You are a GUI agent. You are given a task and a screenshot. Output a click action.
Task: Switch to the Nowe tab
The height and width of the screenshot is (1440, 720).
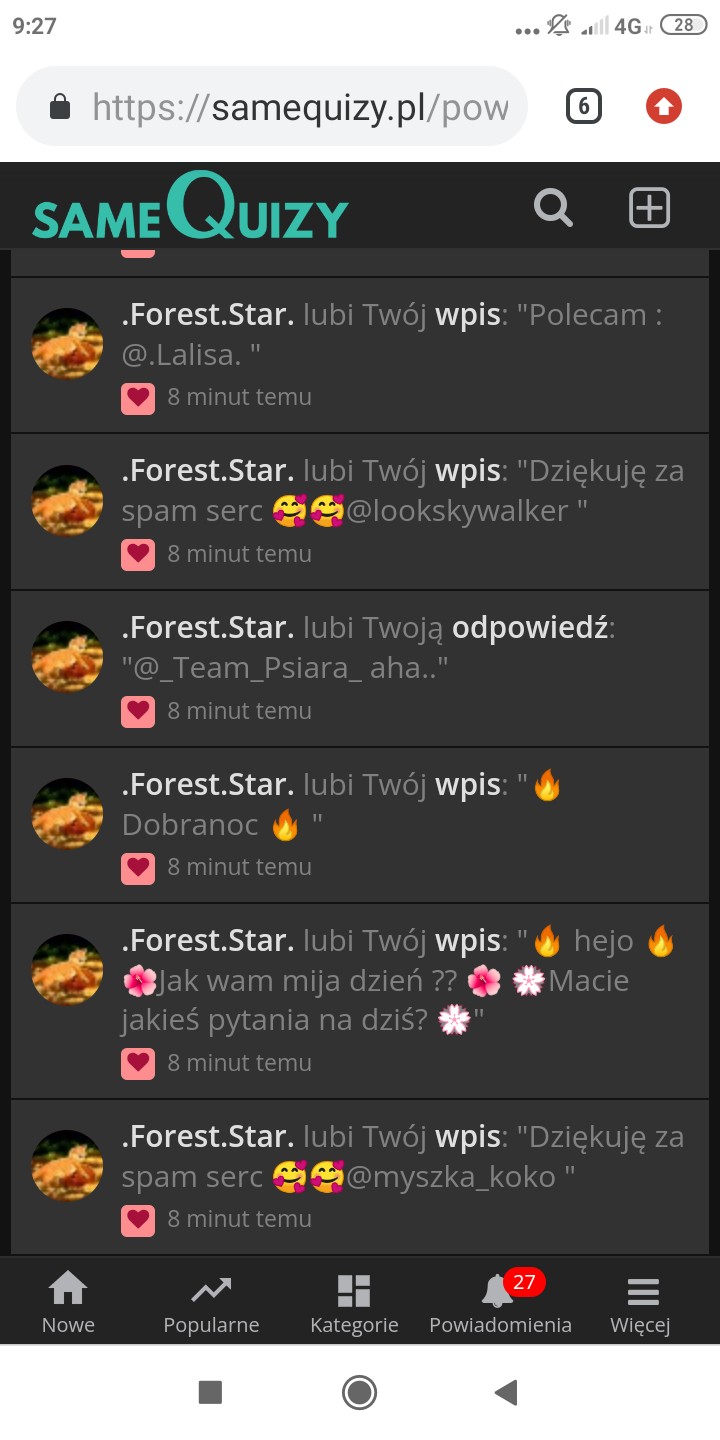(68, 1303)
